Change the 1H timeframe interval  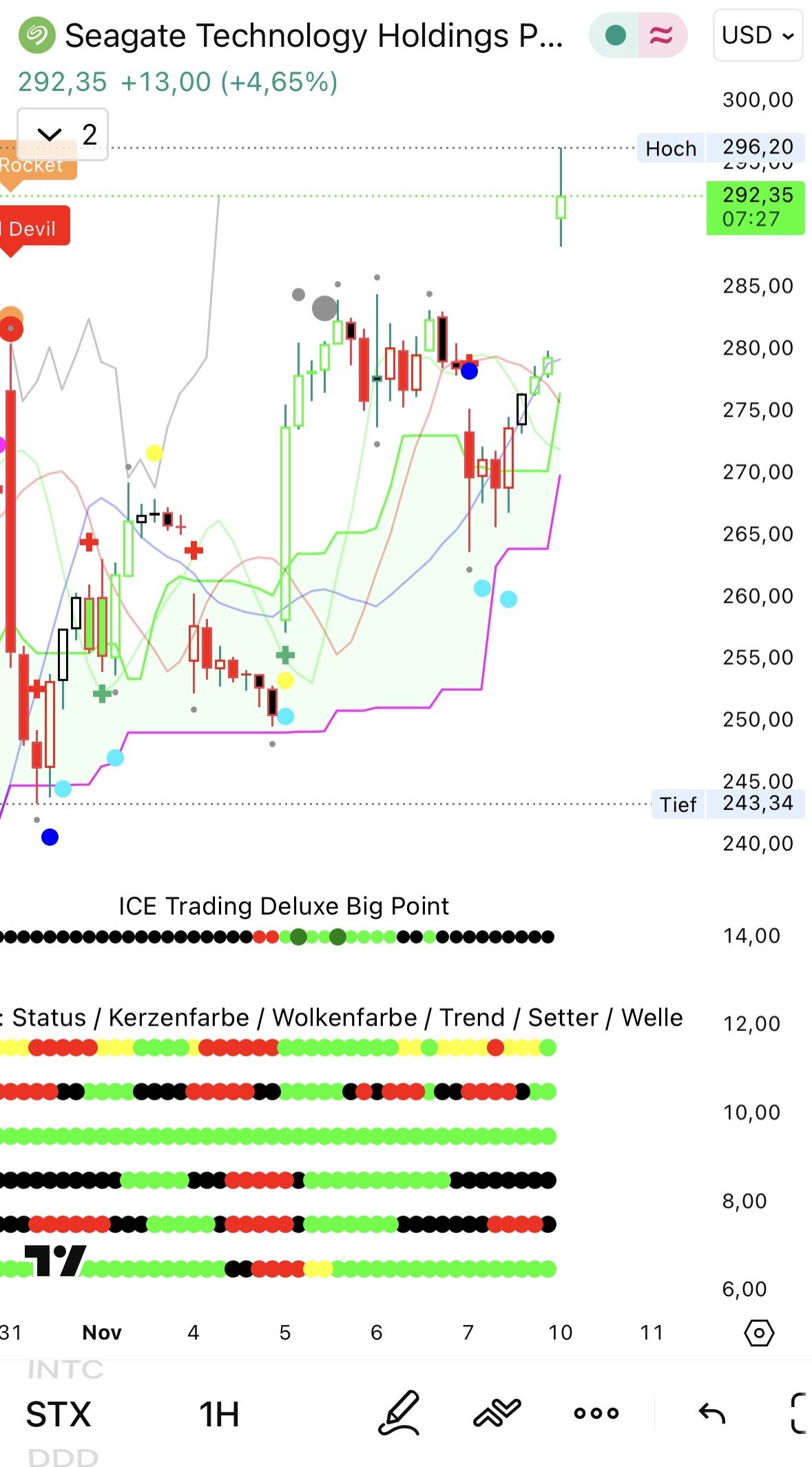pyautogui.click(x=219, y=1415)
